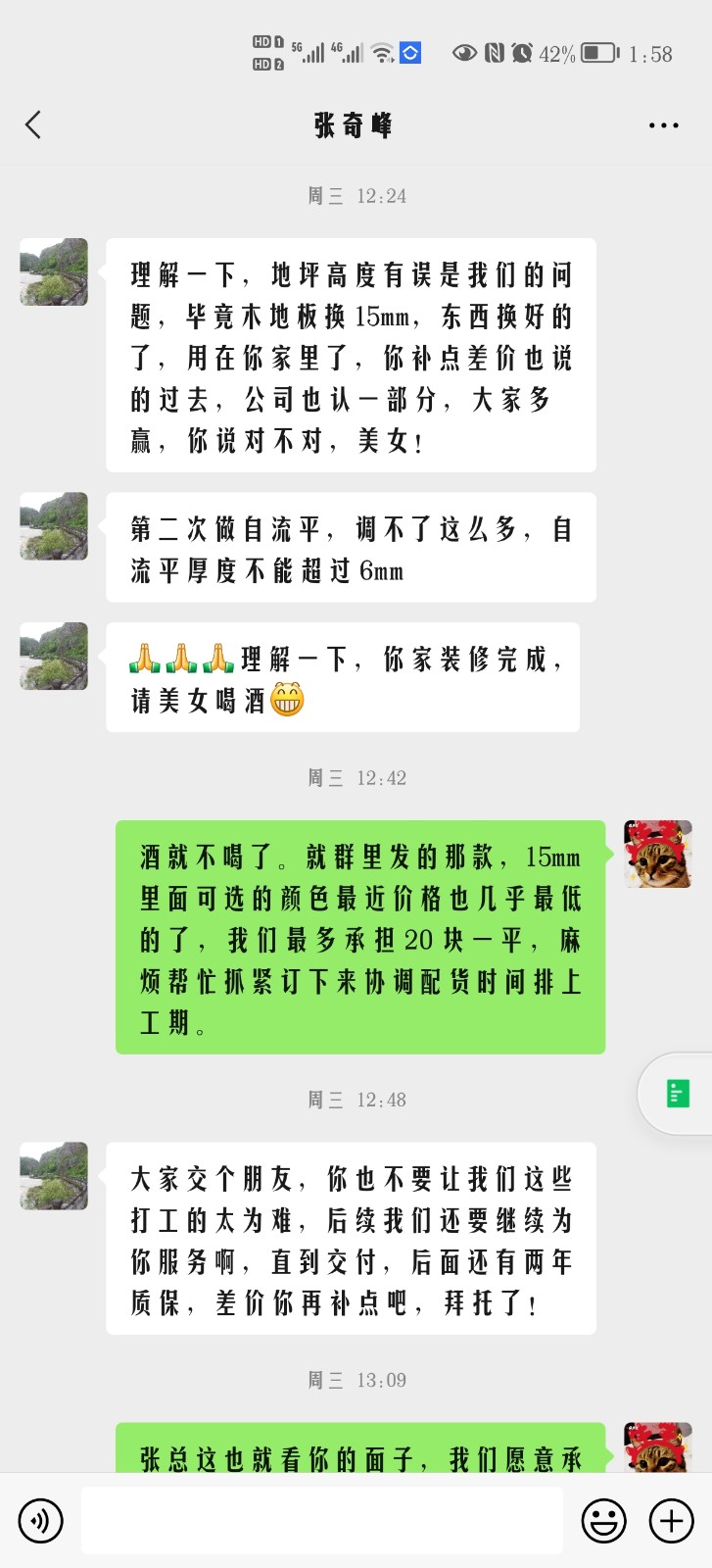Open the plus attachments menu
Viewport: 712px width, 1568px height.
(x=672, y=1521)
